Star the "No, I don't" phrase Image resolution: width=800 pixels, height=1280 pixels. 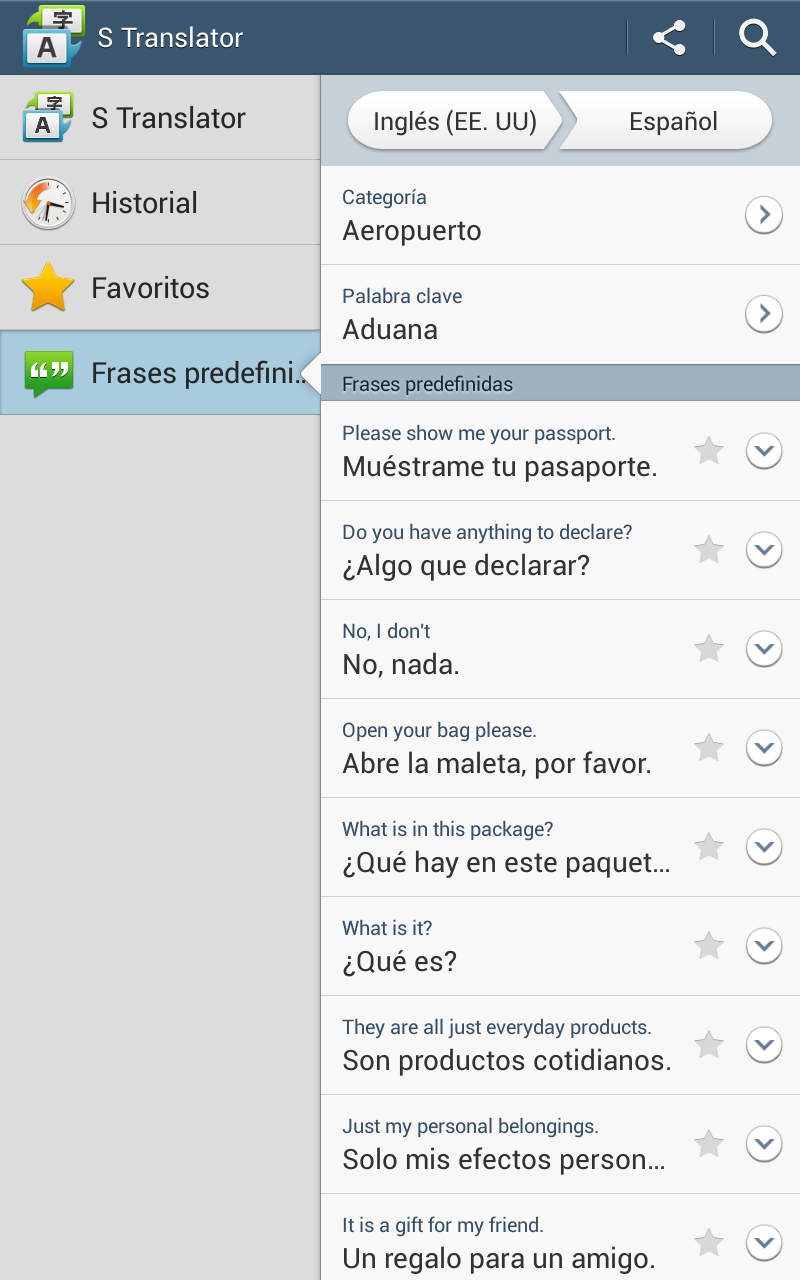tap(709, 649)
